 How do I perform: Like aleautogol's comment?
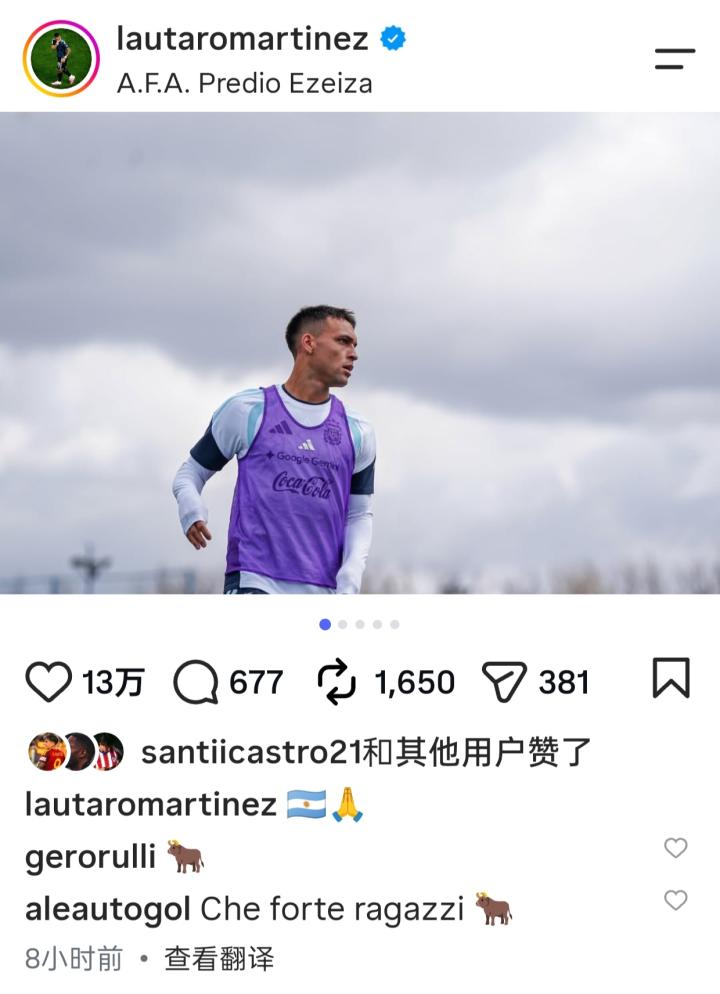click(x=675, y=900)
